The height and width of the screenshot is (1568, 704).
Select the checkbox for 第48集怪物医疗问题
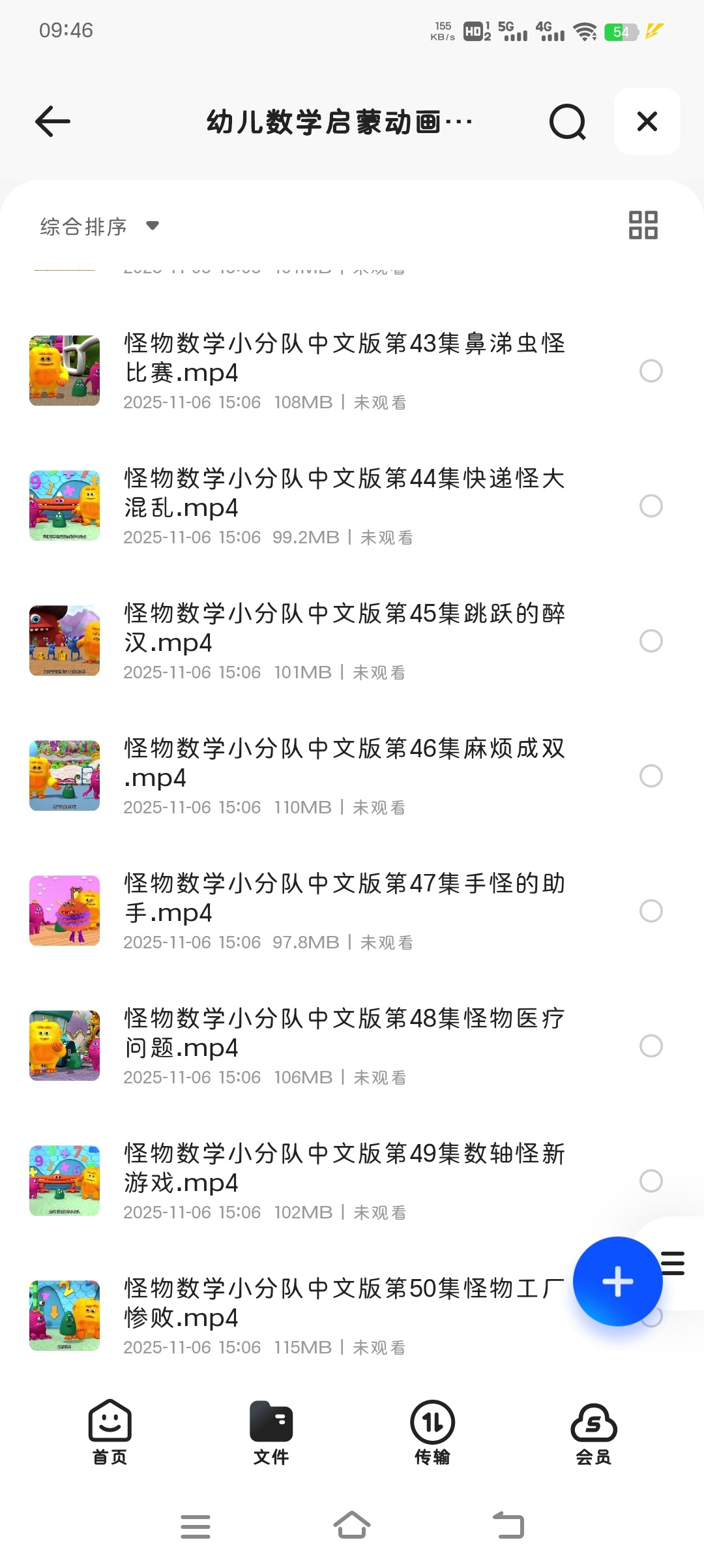(x=651, y=1046)
